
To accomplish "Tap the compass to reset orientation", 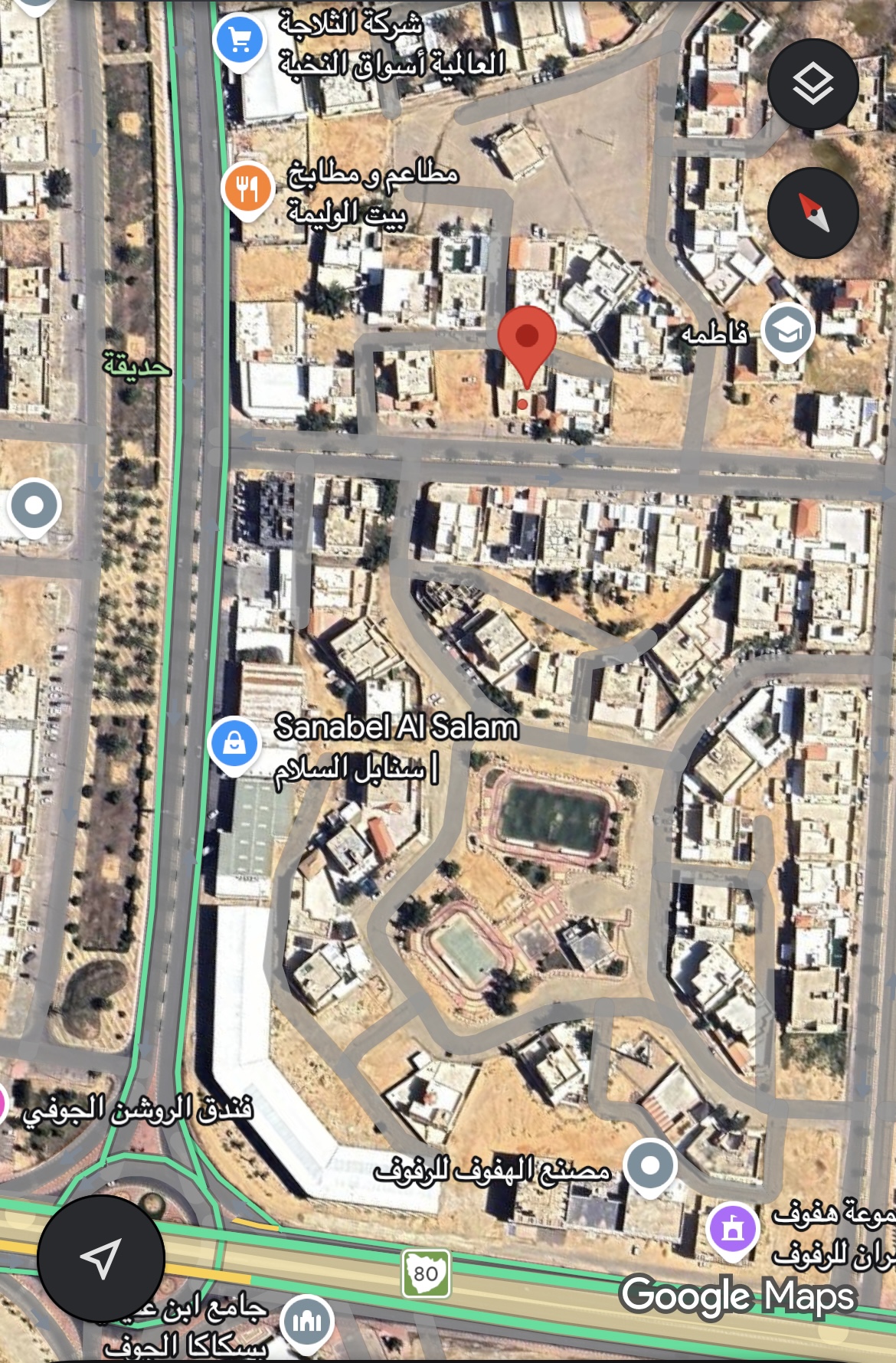I will [x=813, y=212].
